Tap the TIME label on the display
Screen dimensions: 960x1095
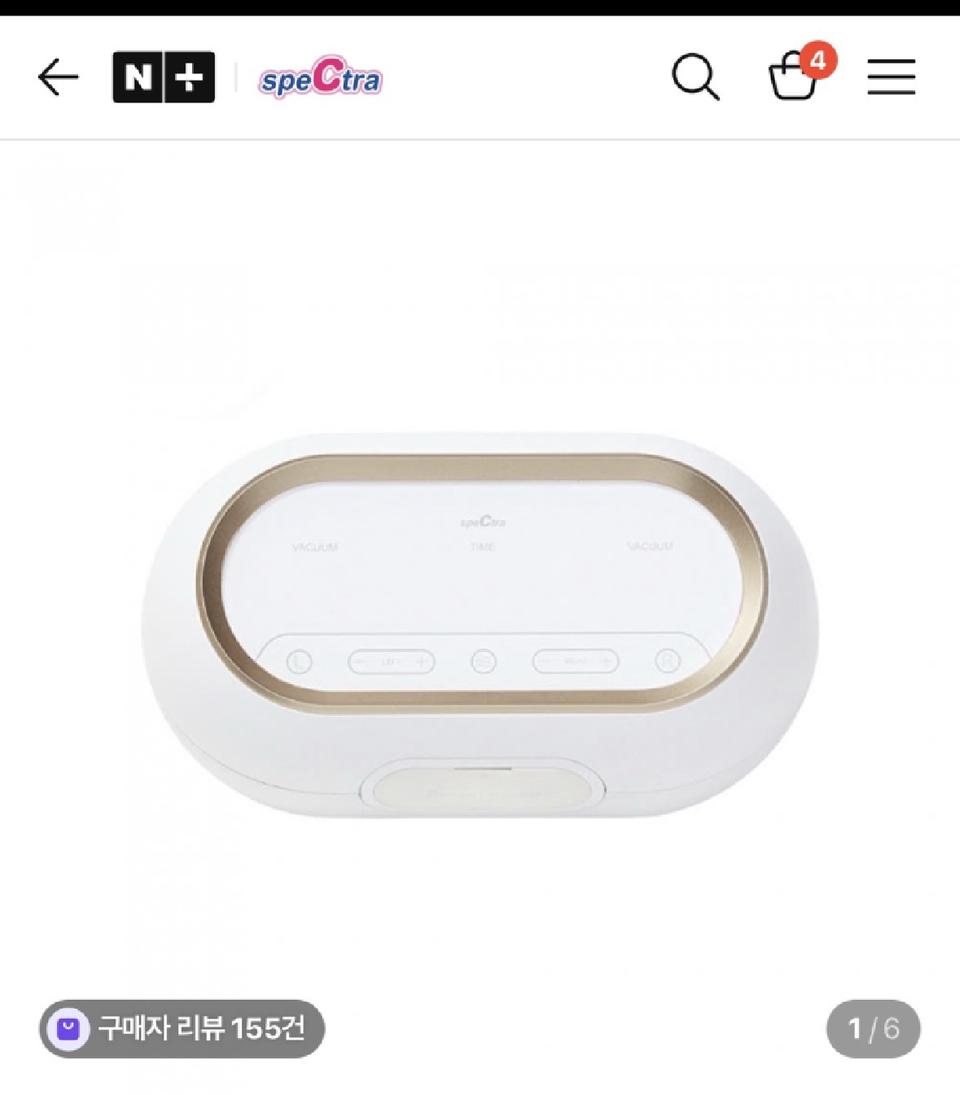[x=483, y=546]
